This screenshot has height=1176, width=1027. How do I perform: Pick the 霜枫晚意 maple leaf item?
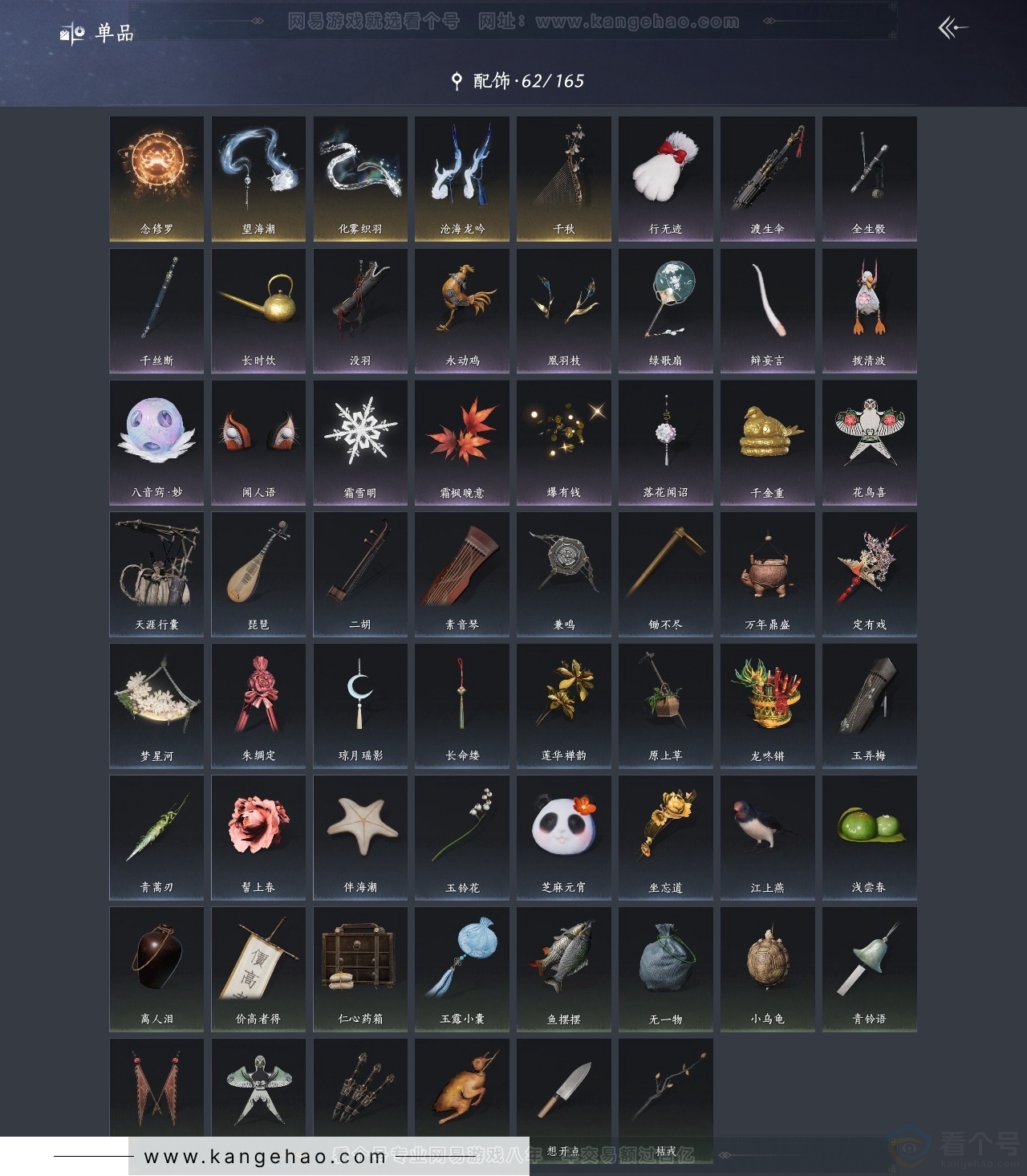(462, 442)
